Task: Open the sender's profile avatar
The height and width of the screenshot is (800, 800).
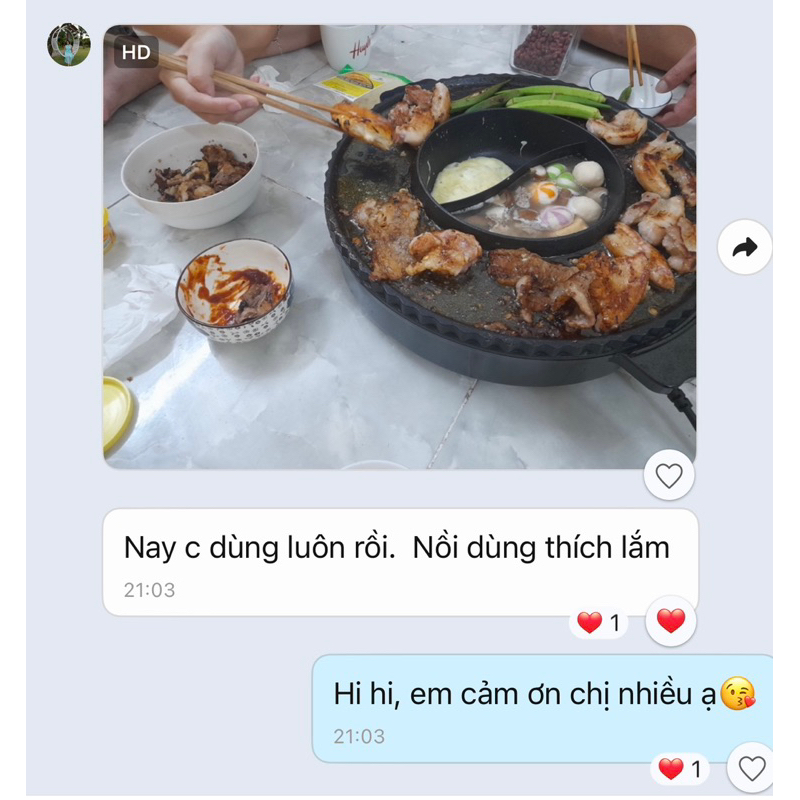Action: (69, 45)
